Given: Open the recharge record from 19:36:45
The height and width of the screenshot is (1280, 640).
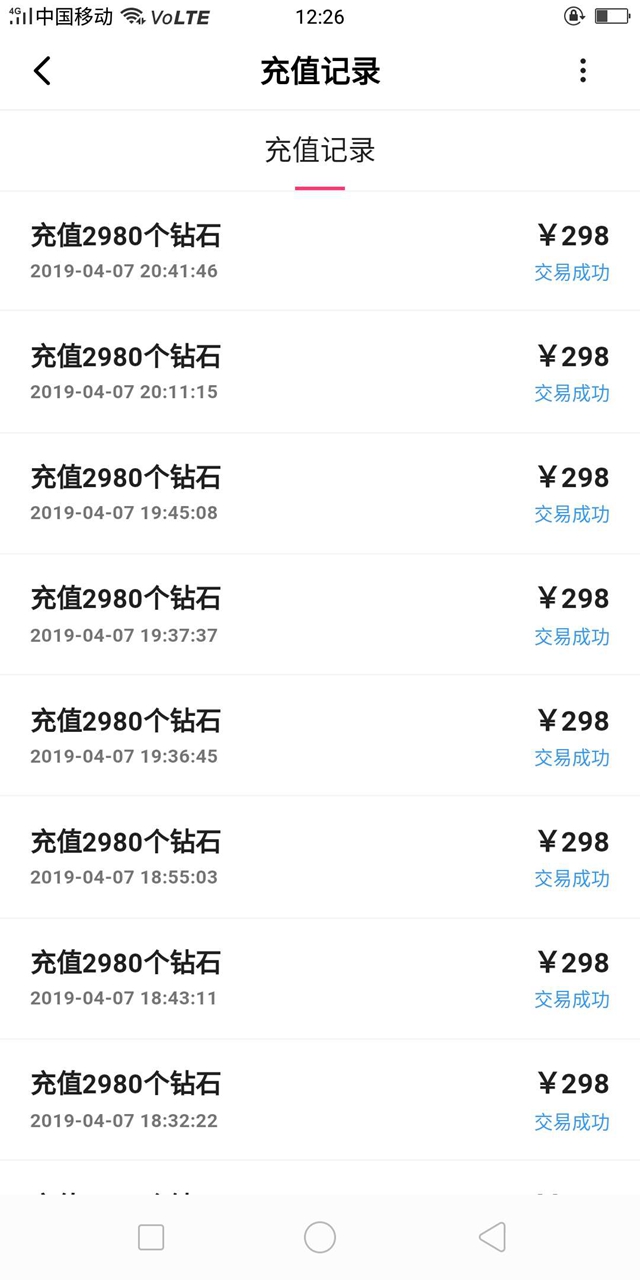Looking at the screenshot, I should 320,736.
